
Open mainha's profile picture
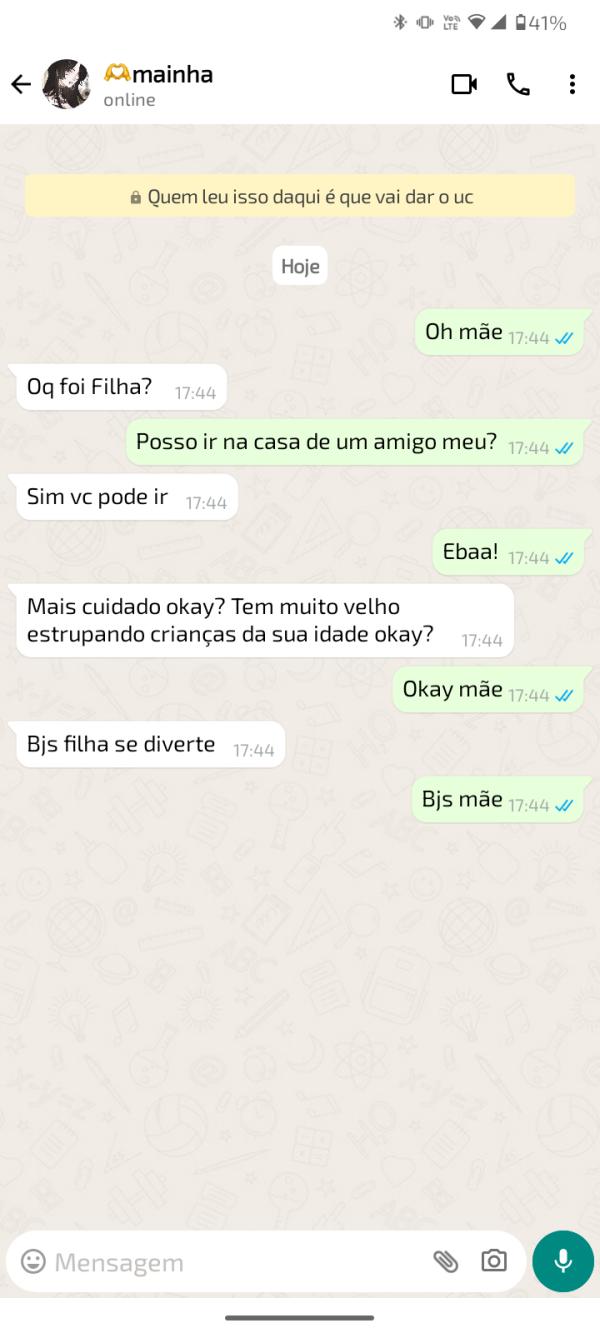(66, 84)
